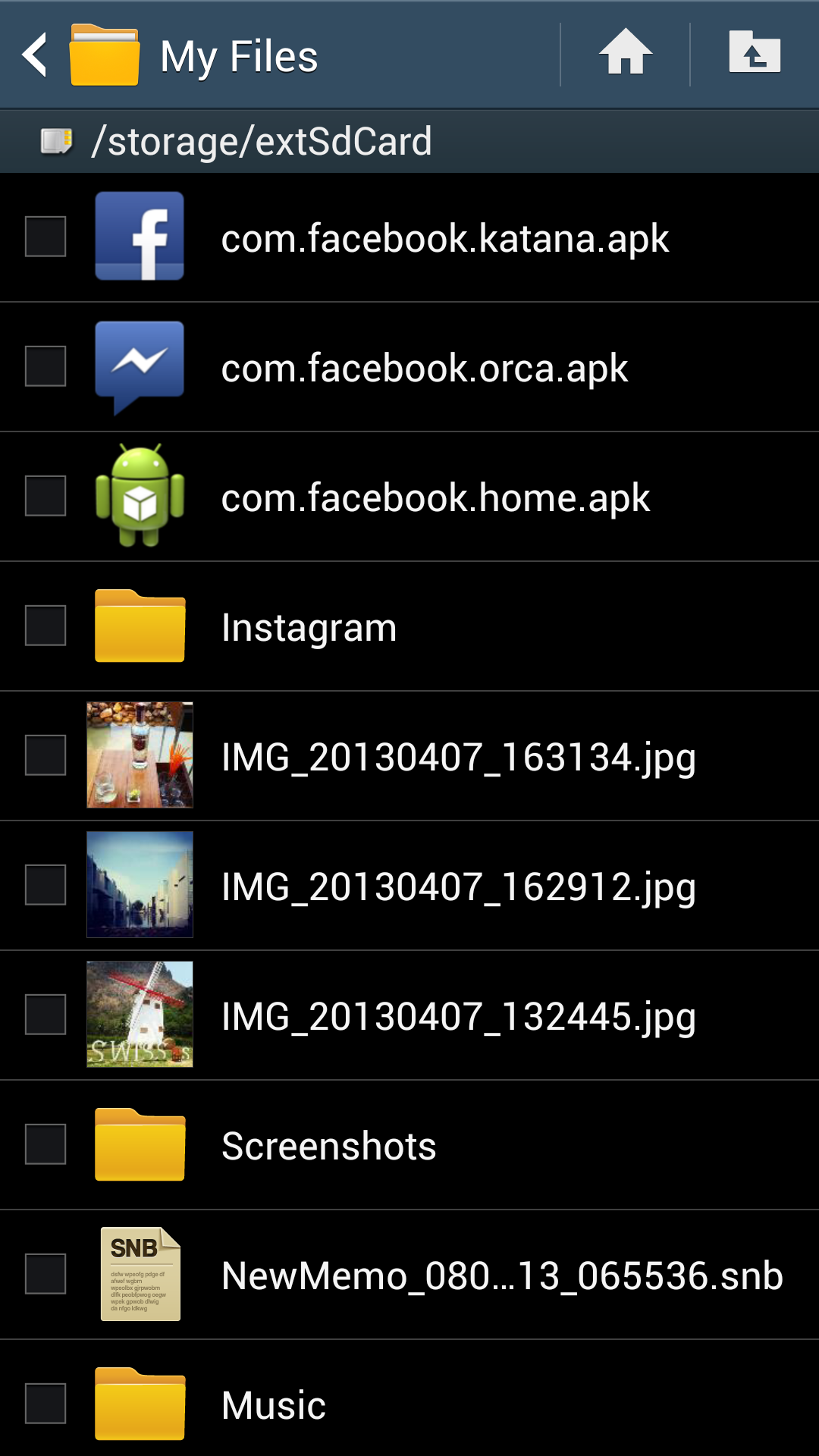
Task: Open image IMG_20130407_163134.jpg
Action: [x=409, y=756]
